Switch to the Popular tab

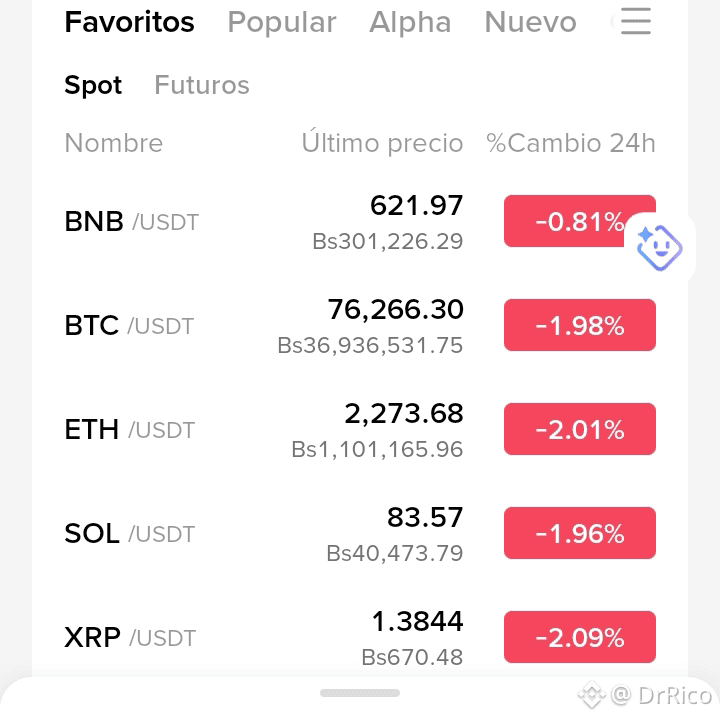[282, 22]
